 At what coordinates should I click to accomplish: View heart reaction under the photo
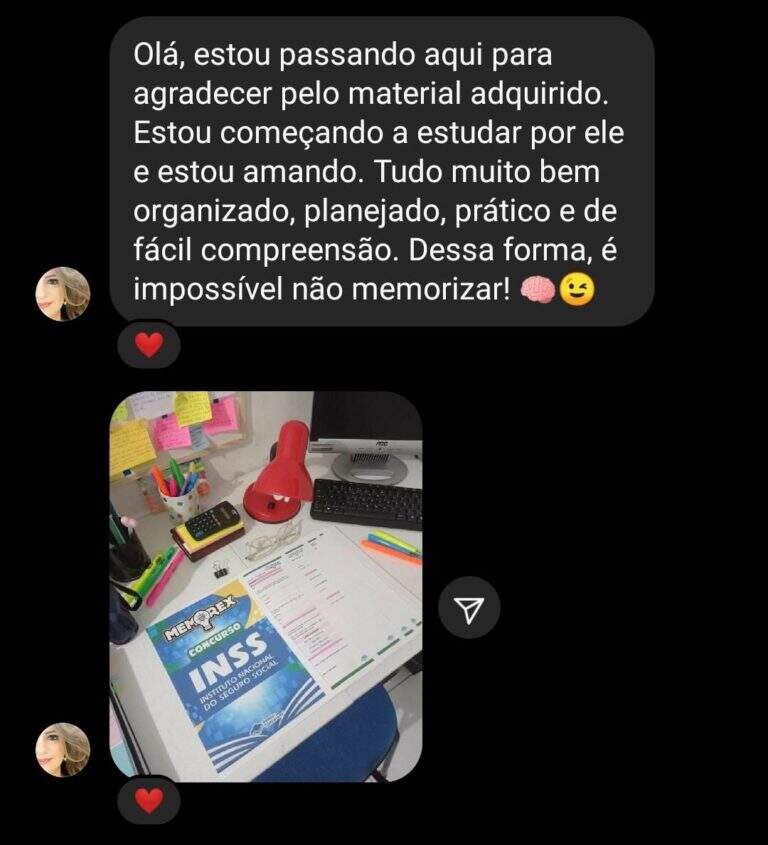coord(149,800)
